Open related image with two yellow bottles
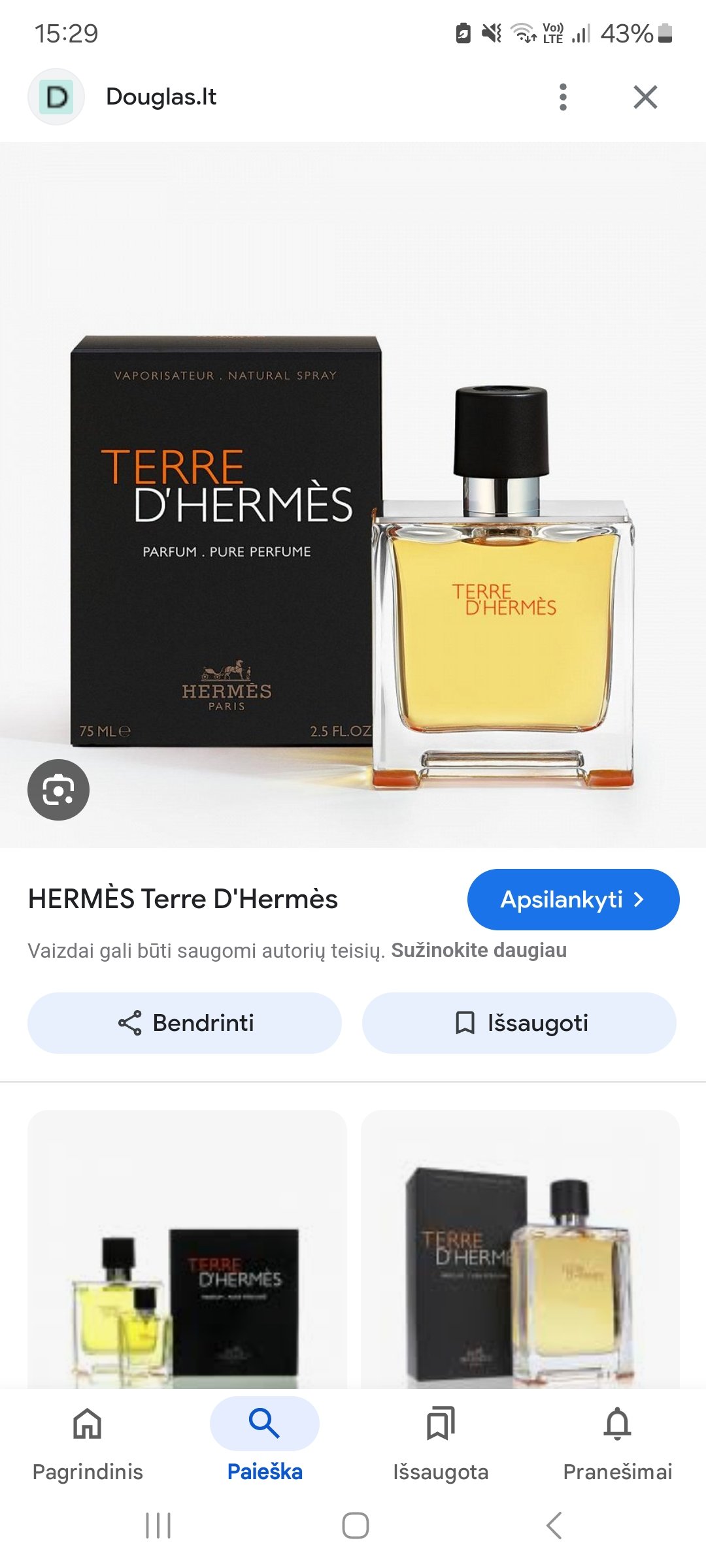The height and width of the screenshot is (1568, 706). 187,1249
